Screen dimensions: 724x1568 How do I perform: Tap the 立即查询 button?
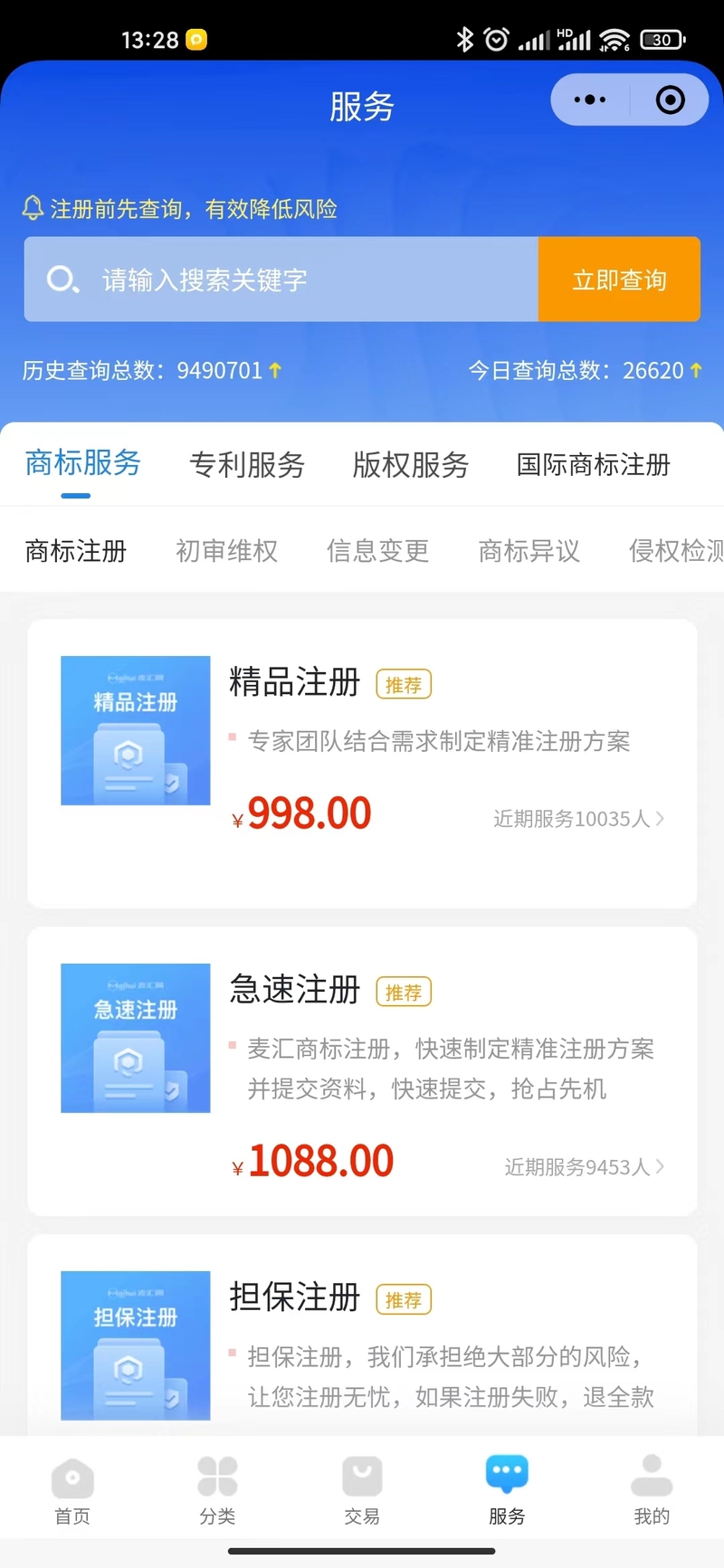click(619, 280)
